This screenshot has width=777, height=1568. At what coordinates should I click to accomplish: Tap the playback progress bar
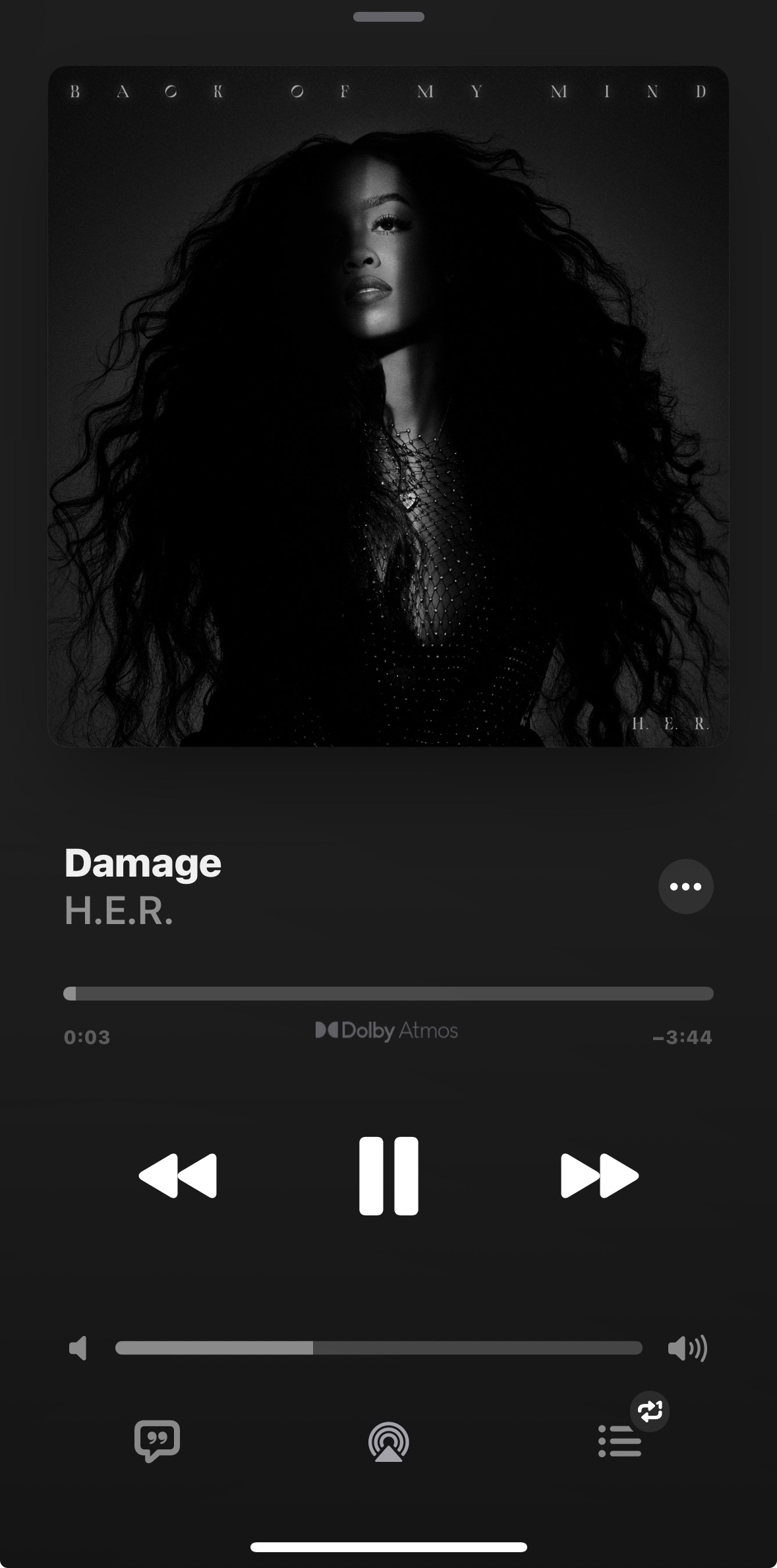(x=388, y=993)
